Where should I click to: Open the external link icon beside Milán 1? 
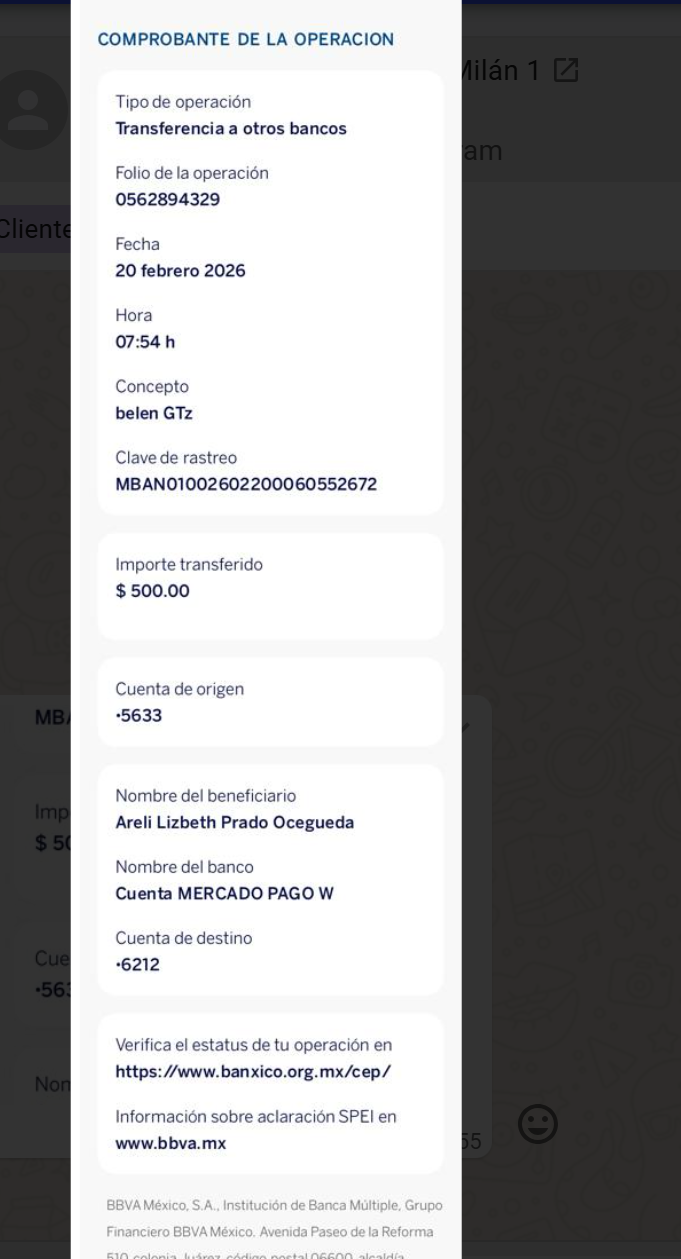pos(566,70)
